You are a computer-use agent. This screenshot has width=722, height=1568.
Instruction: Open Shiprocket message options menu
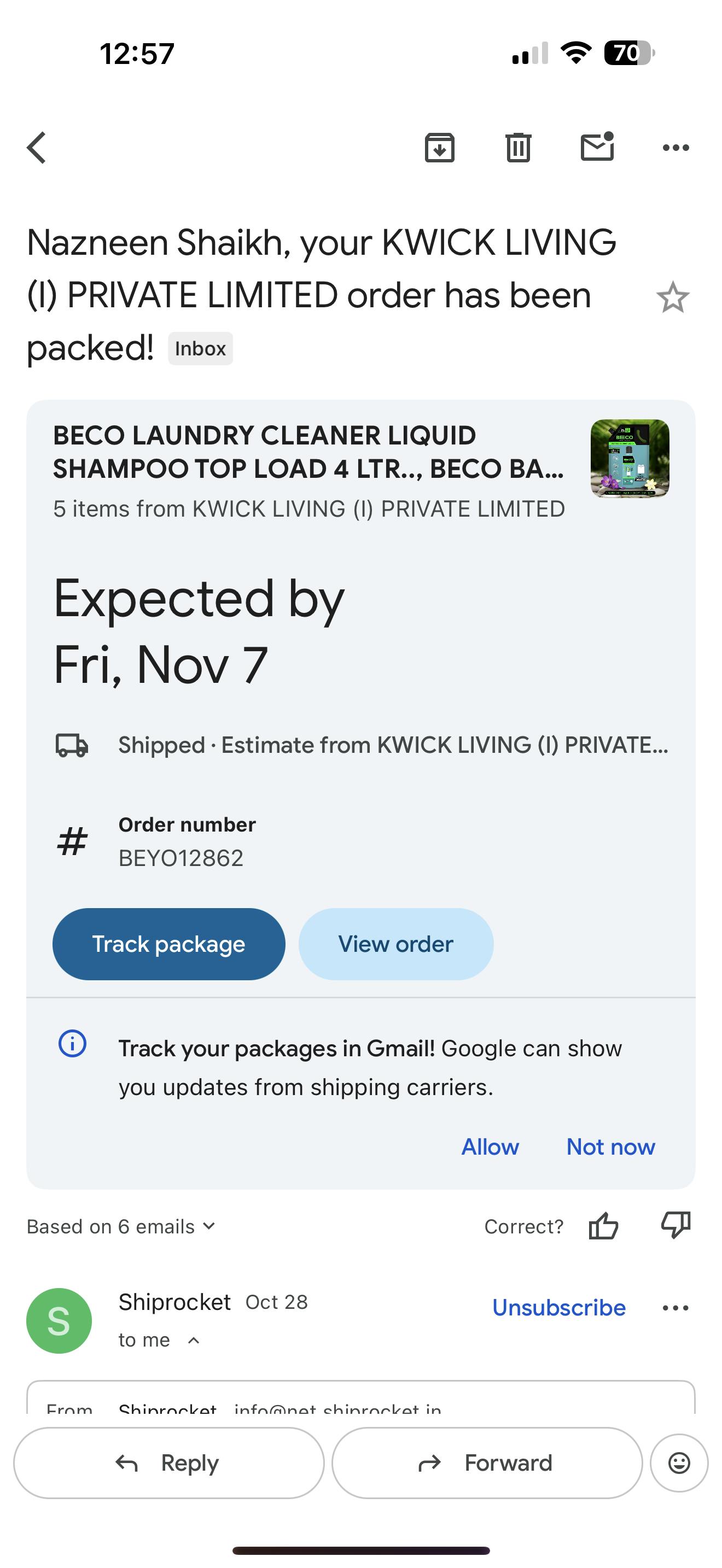(x=675, y=1307)
